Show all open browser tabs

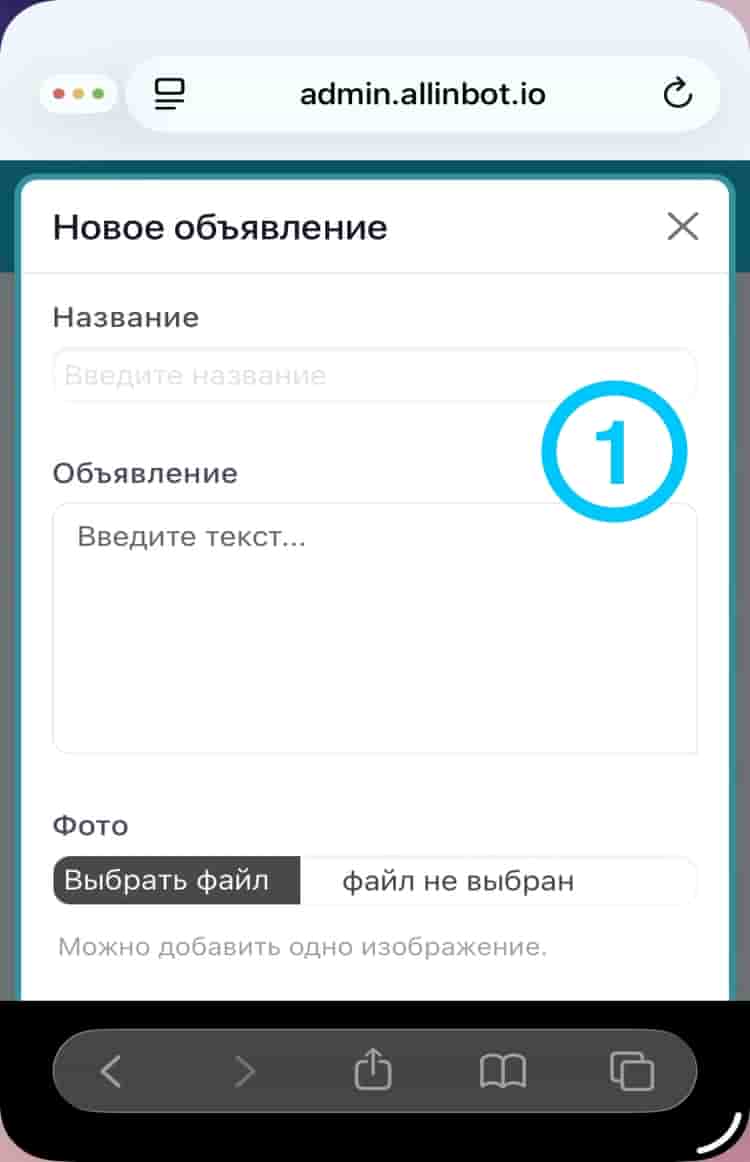631,1072
